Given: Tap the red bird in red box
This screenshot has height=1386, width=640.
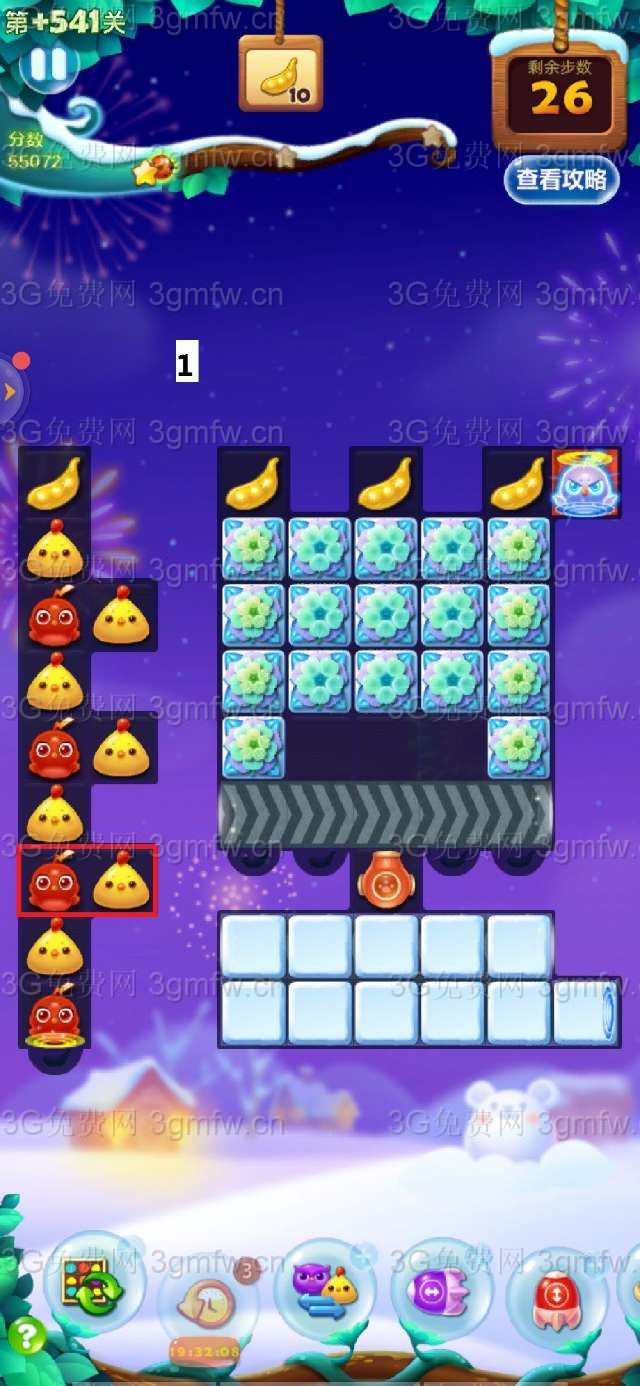Looking at the screenshot, I should point(53,882).
